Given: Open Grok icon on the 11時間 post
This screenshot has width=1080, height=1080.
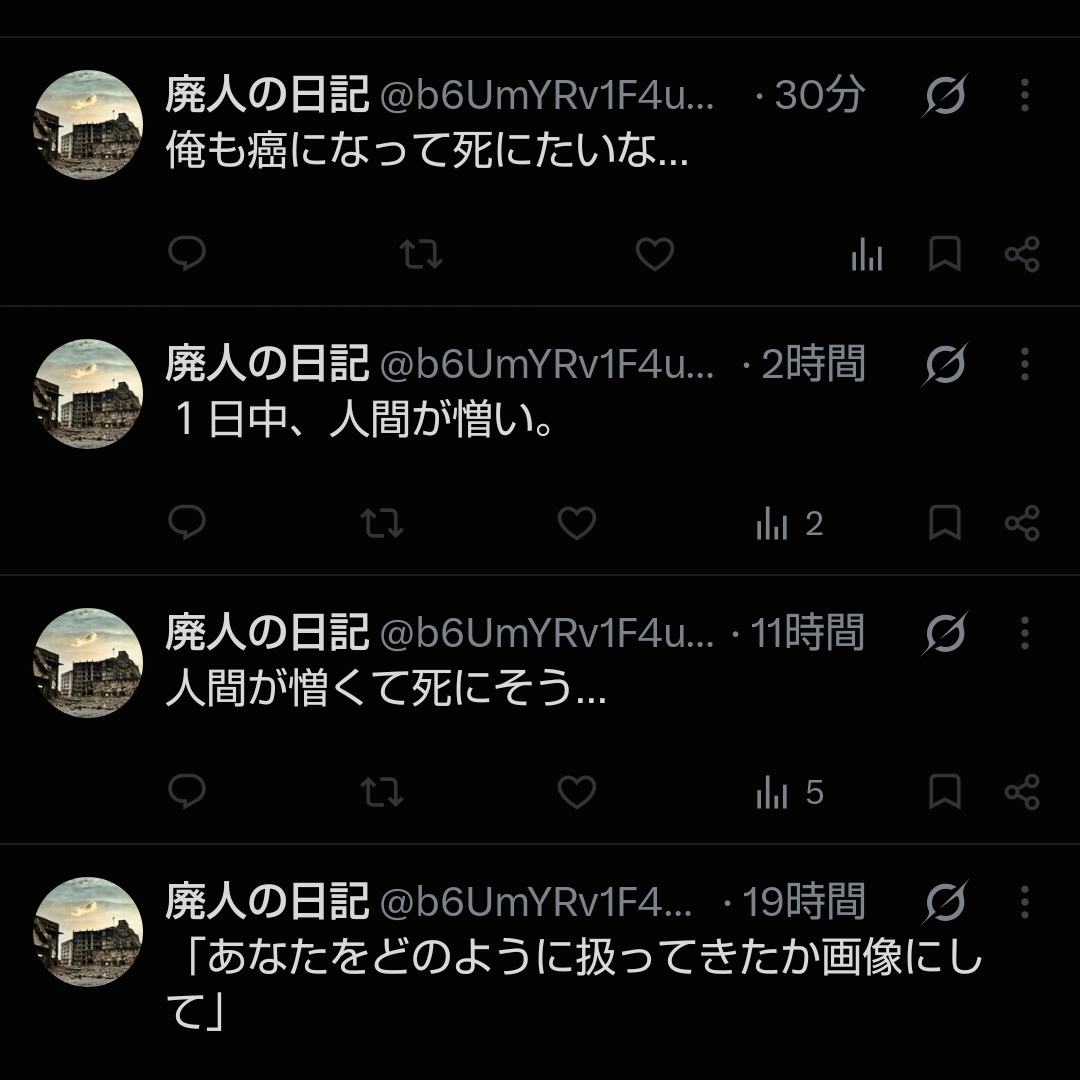Looking at the screenshot, I should click(945, 633).
